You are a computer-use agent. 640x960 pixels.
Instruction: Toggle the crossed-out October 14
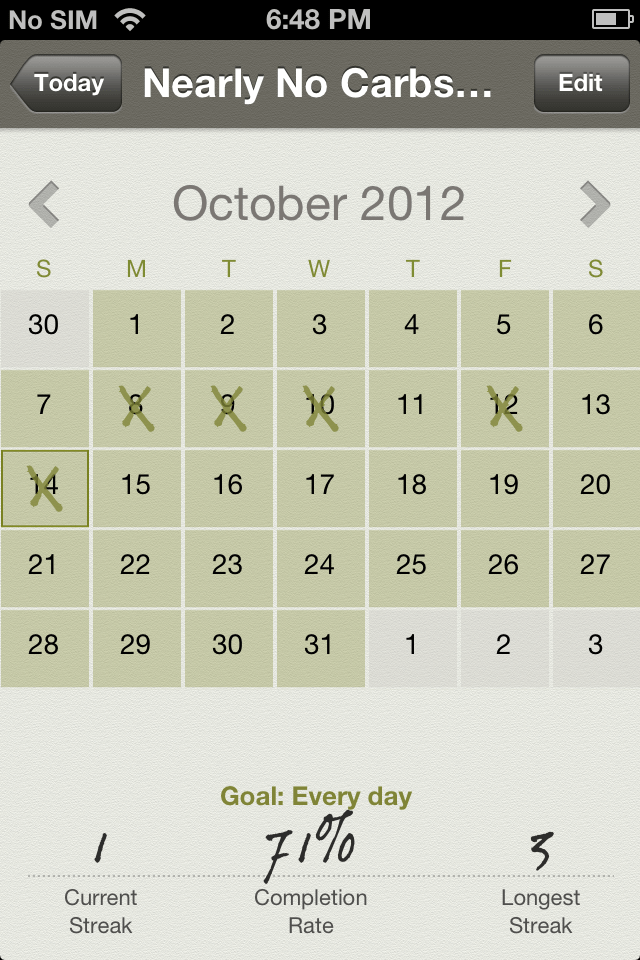(x=44, y=487)
